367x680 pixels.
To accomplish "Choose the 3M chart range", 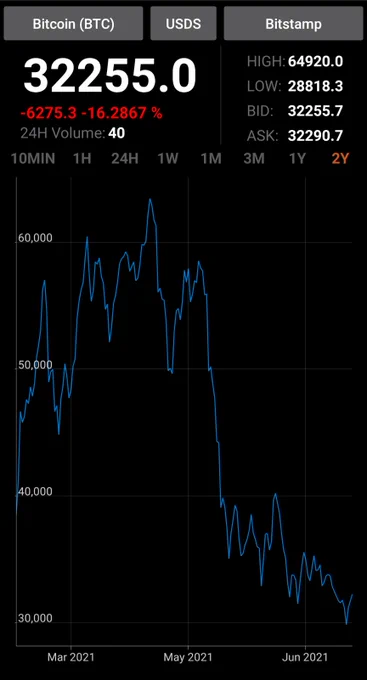I will click(254, 159).
